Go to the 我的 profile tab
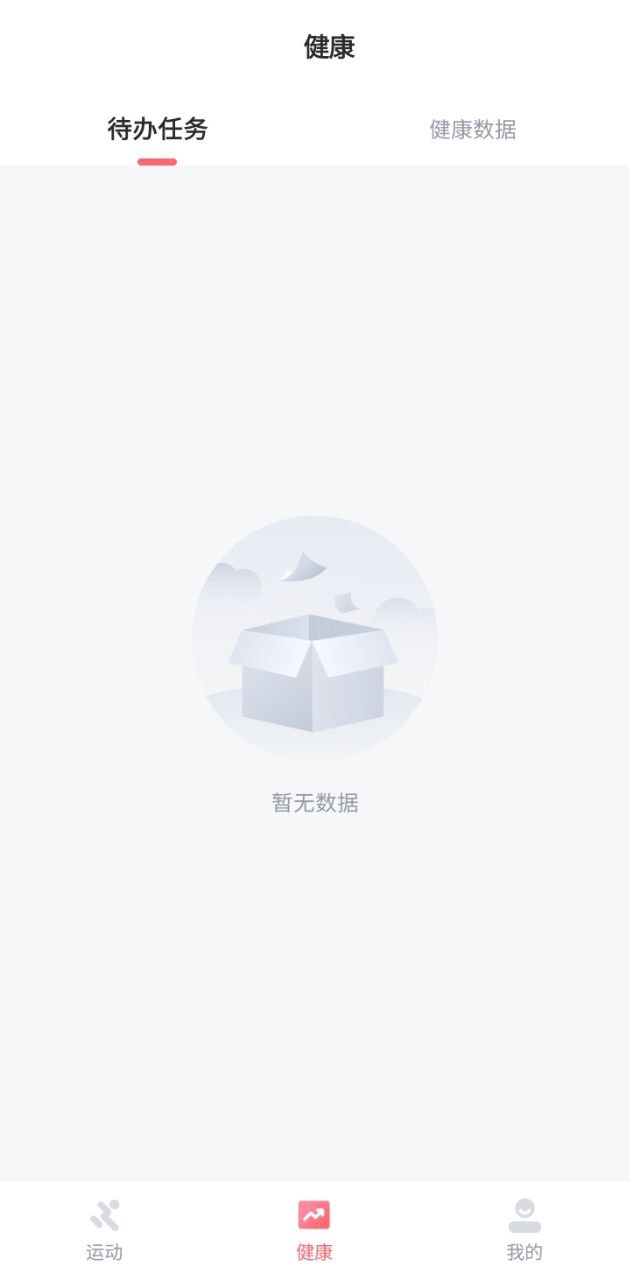 (x=524, y=1230)
